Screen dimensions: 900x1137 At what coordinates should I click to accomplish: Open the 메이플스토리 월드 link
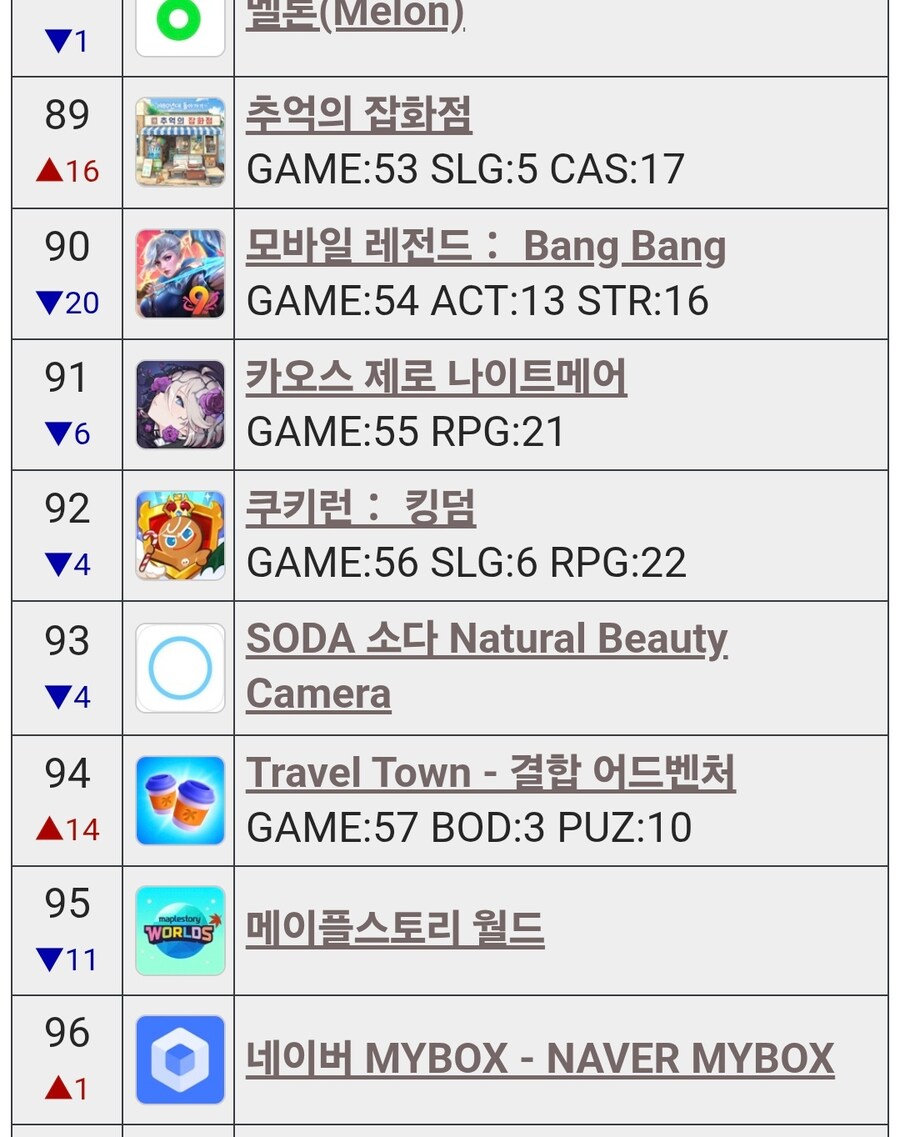coord(392,930)
